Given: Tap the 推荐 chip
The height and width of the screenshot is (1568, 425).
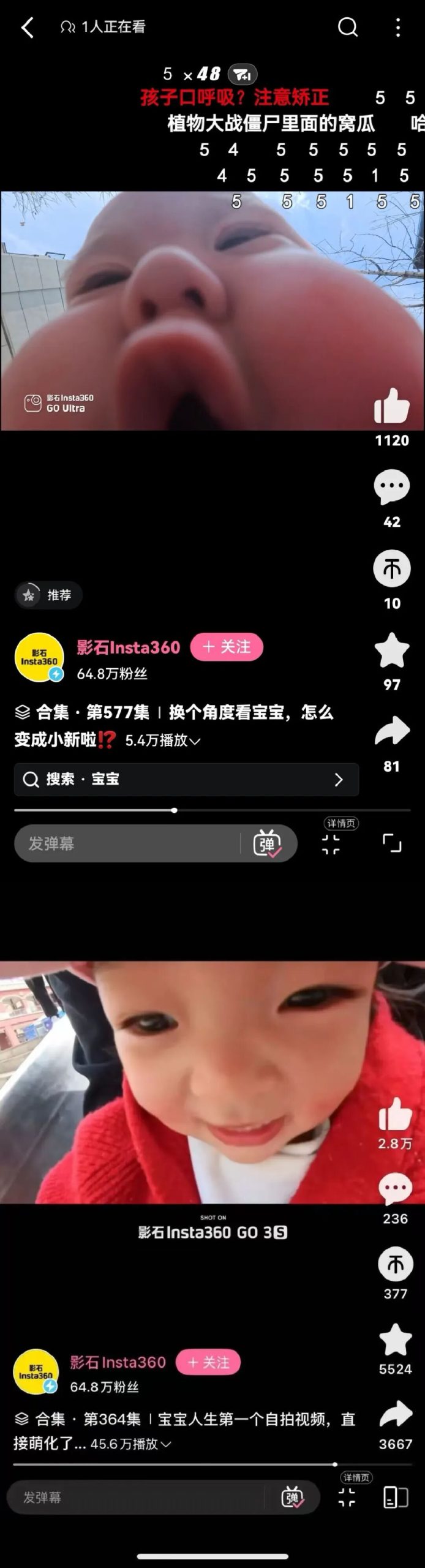Looking at the screenshot, I should tap(48, 595).
